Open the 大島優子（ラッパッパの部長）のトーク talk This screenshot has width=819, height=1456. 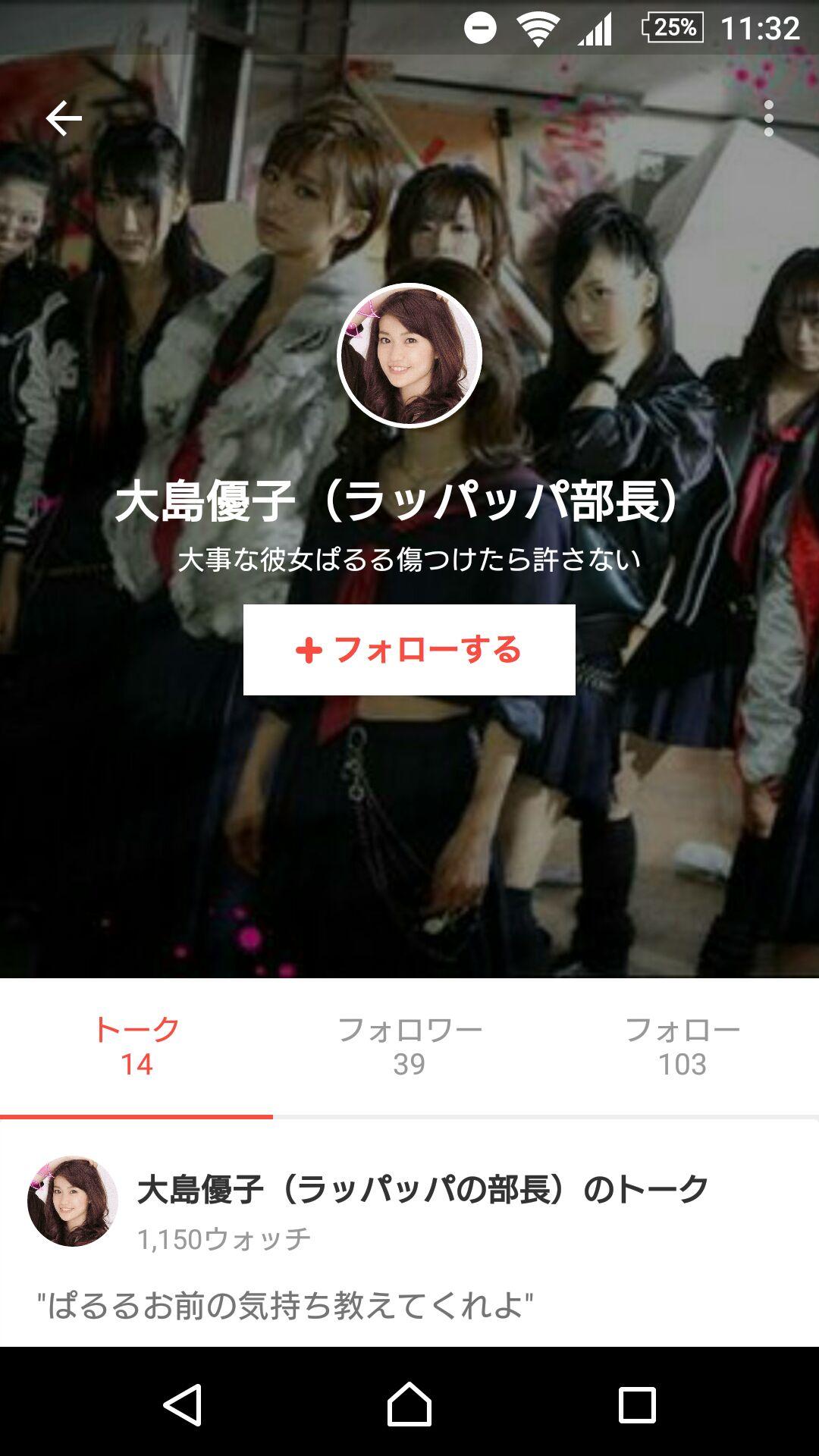coord(422,1189)
